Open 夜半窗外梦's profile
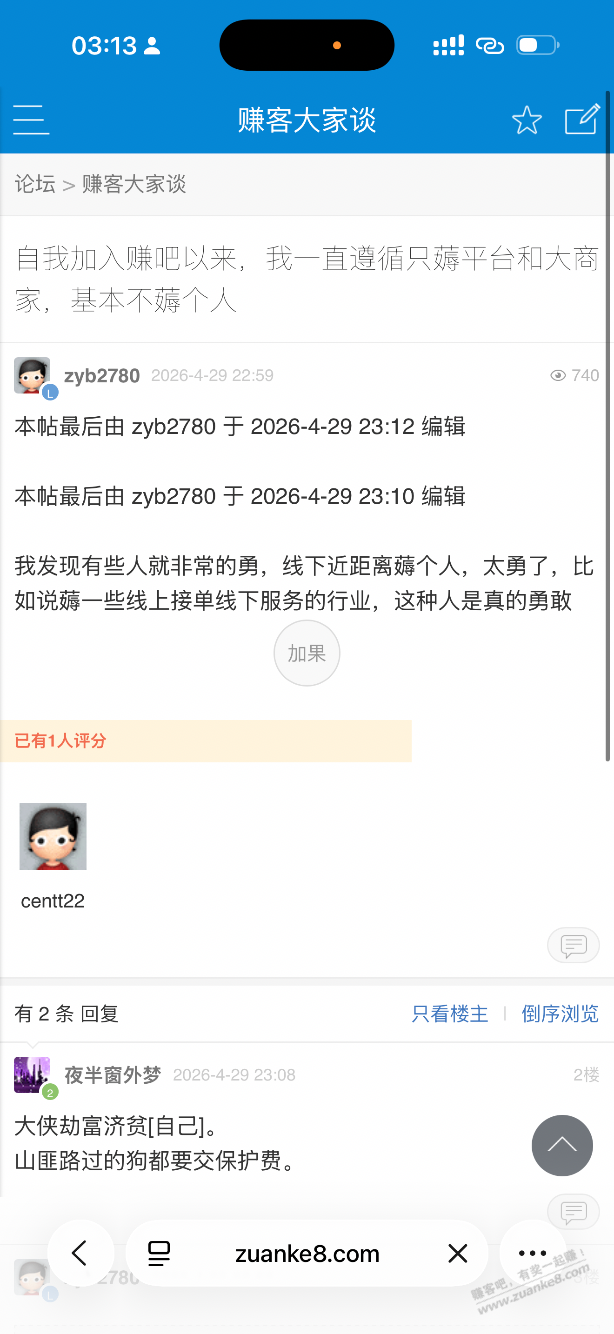The image size is (614, 1334). click(111, 1075)
